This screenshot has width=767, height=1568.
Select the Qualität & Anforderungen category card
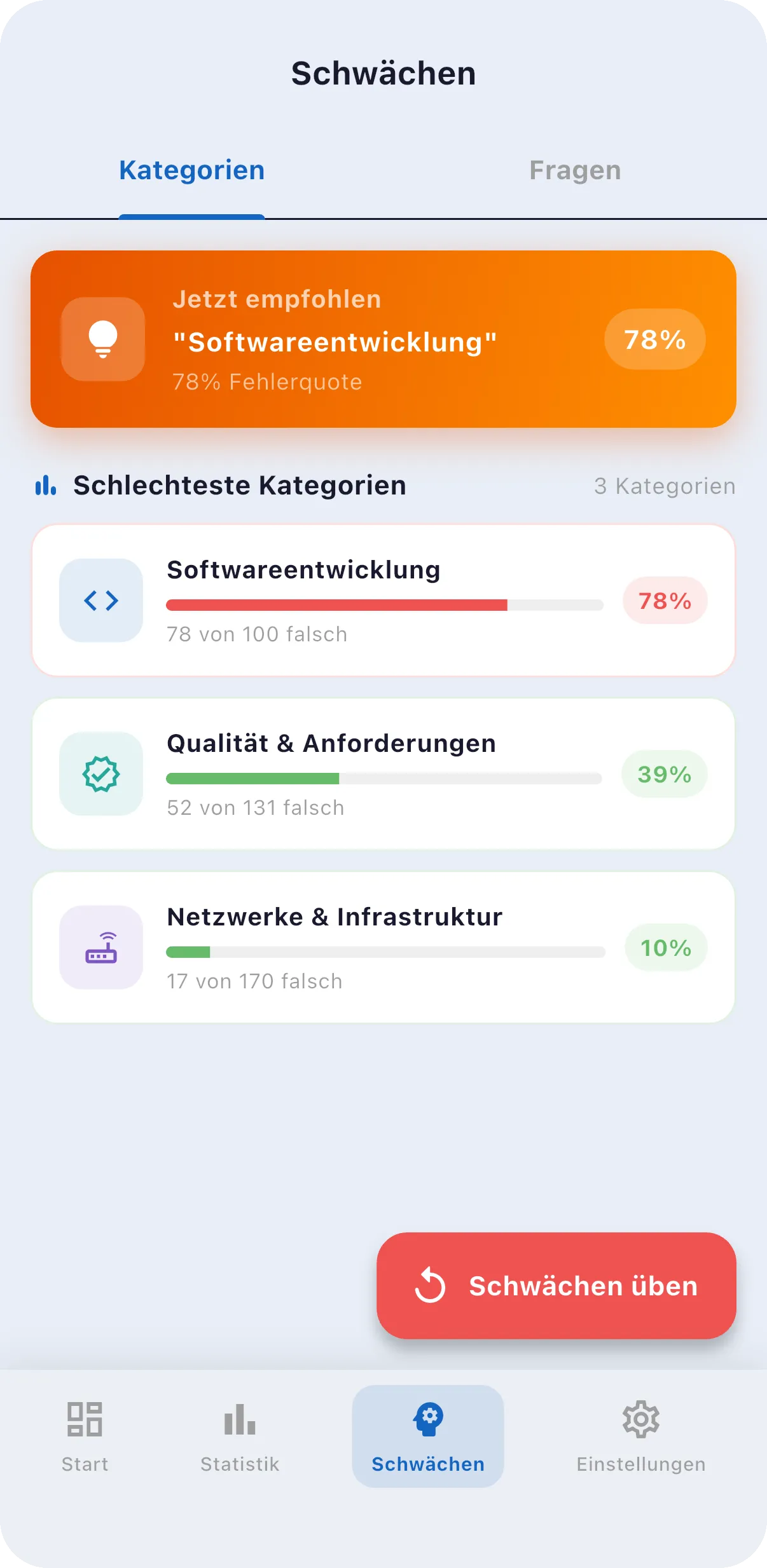point(383,774)
